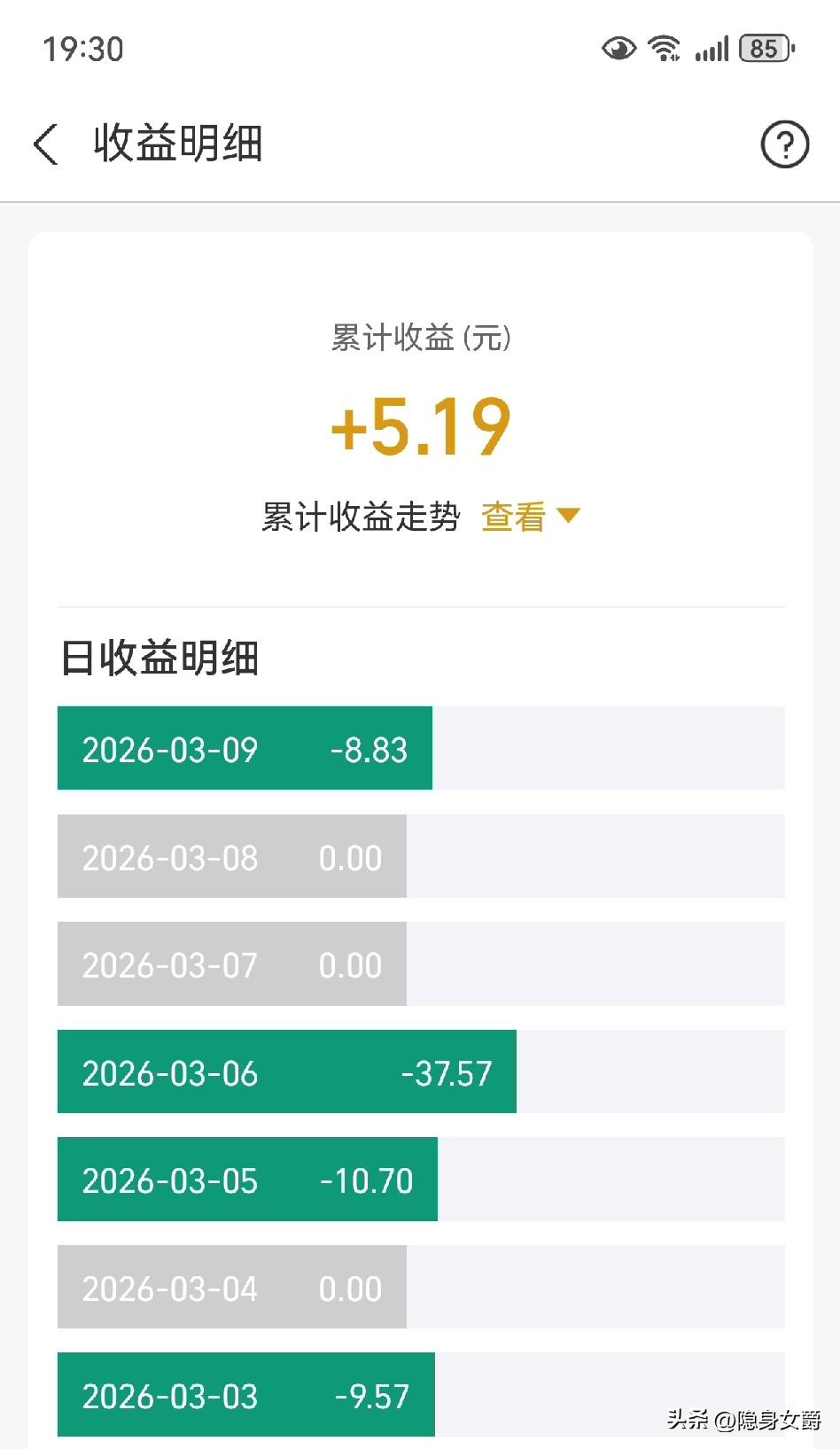The width and height of the screenshot is (840, 1449).
Task: Toggle the 2026-03-09 income entry
Action: point(244,749)
